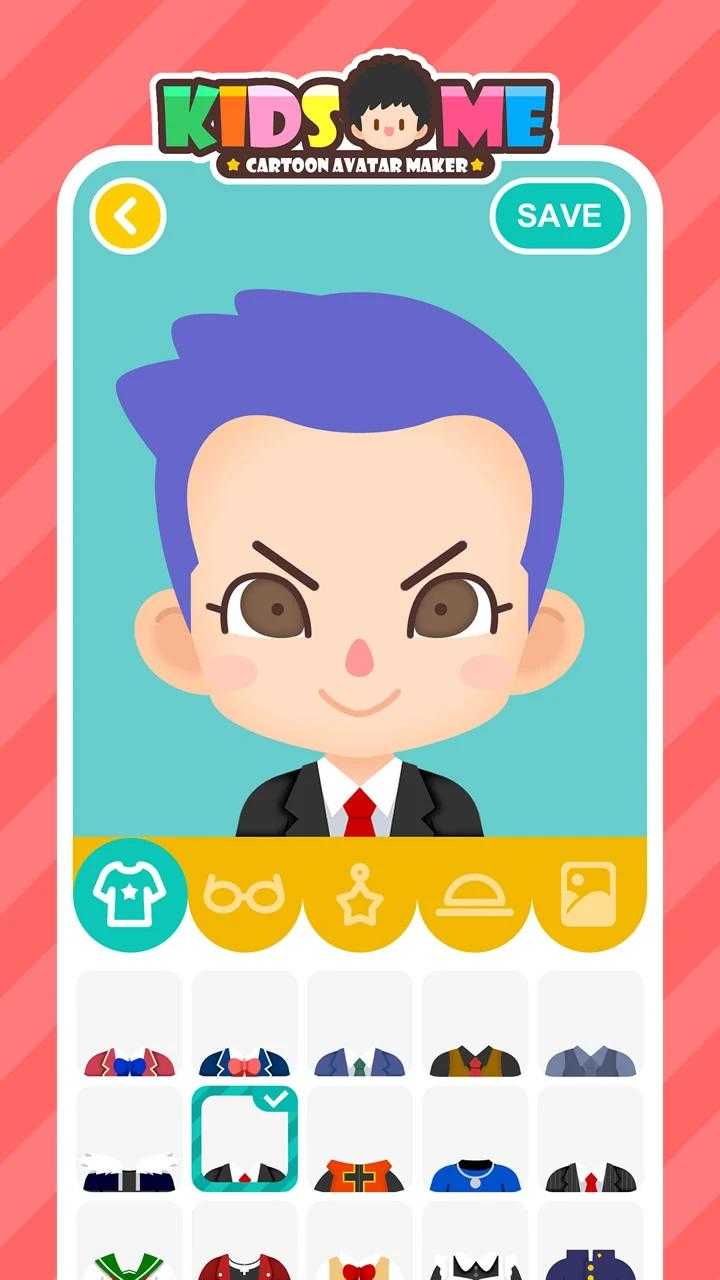Select the blue blazer with green tie
Image resolution: width=720 pixels, height=1280 pixels.
(360, 1024)
